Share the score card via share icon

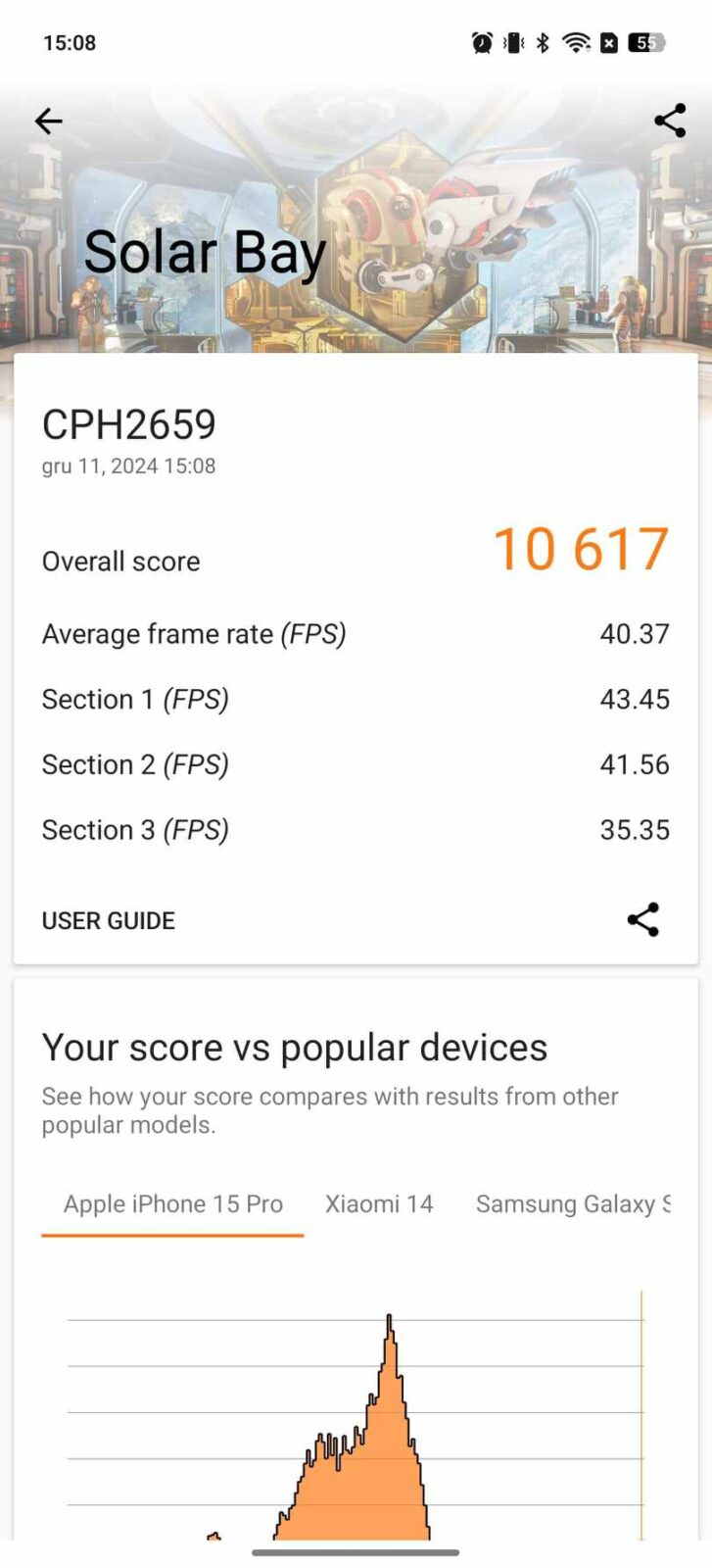pos(643,919)
